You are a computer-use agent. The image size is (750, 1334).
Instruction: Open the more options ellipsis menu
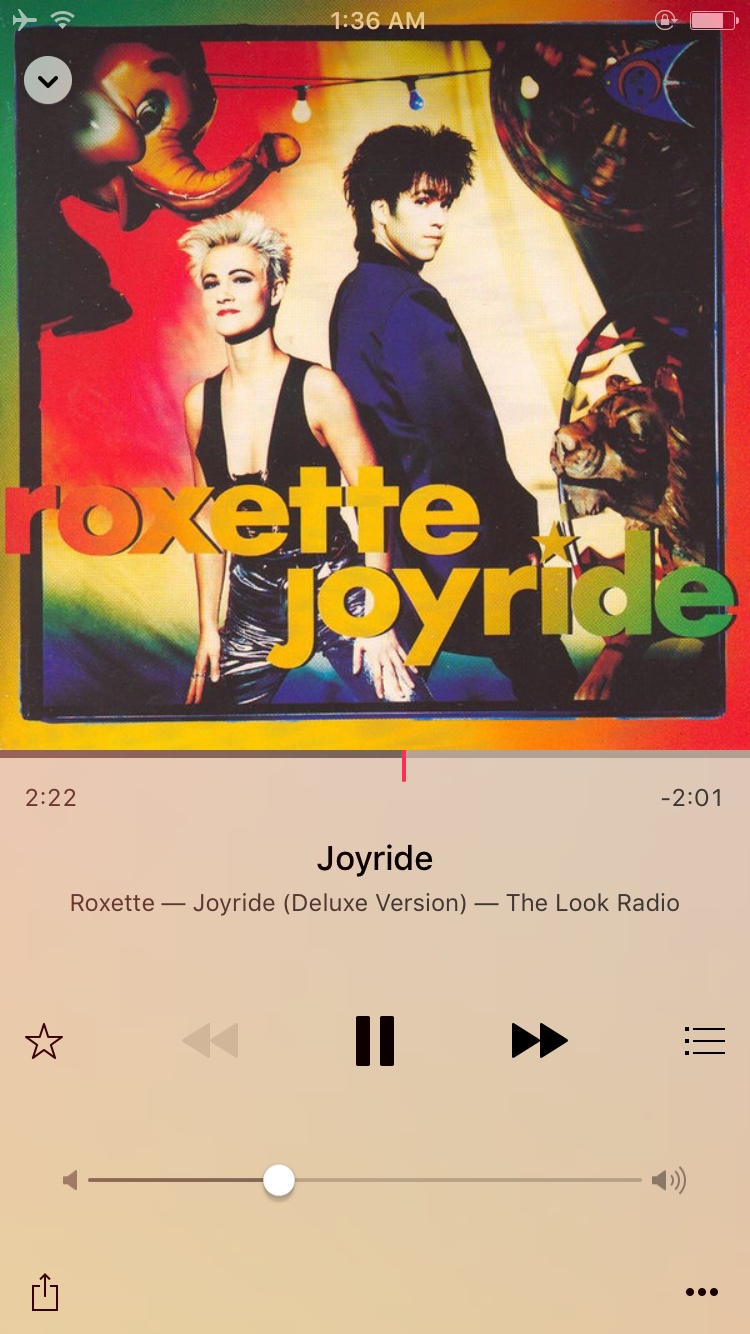pyautogui.click(x=702, y=1292)
